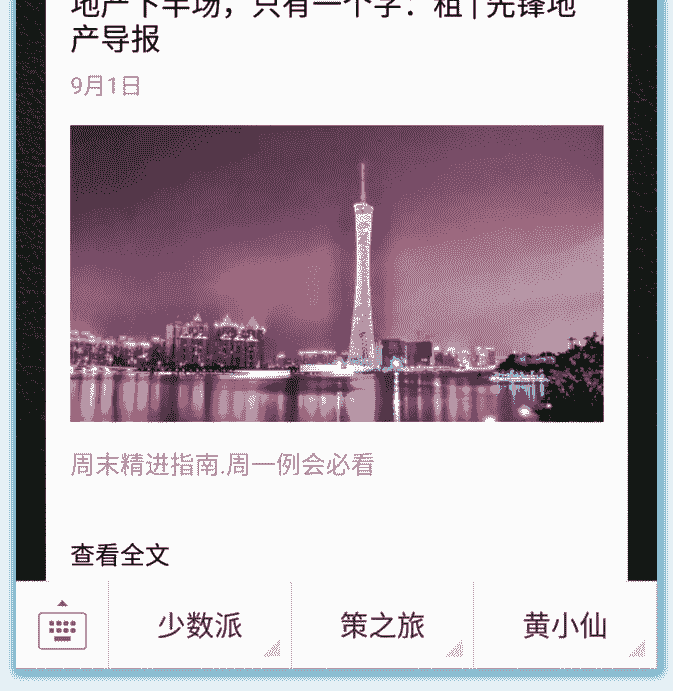Open the 少数派 menu

point(200,626)
